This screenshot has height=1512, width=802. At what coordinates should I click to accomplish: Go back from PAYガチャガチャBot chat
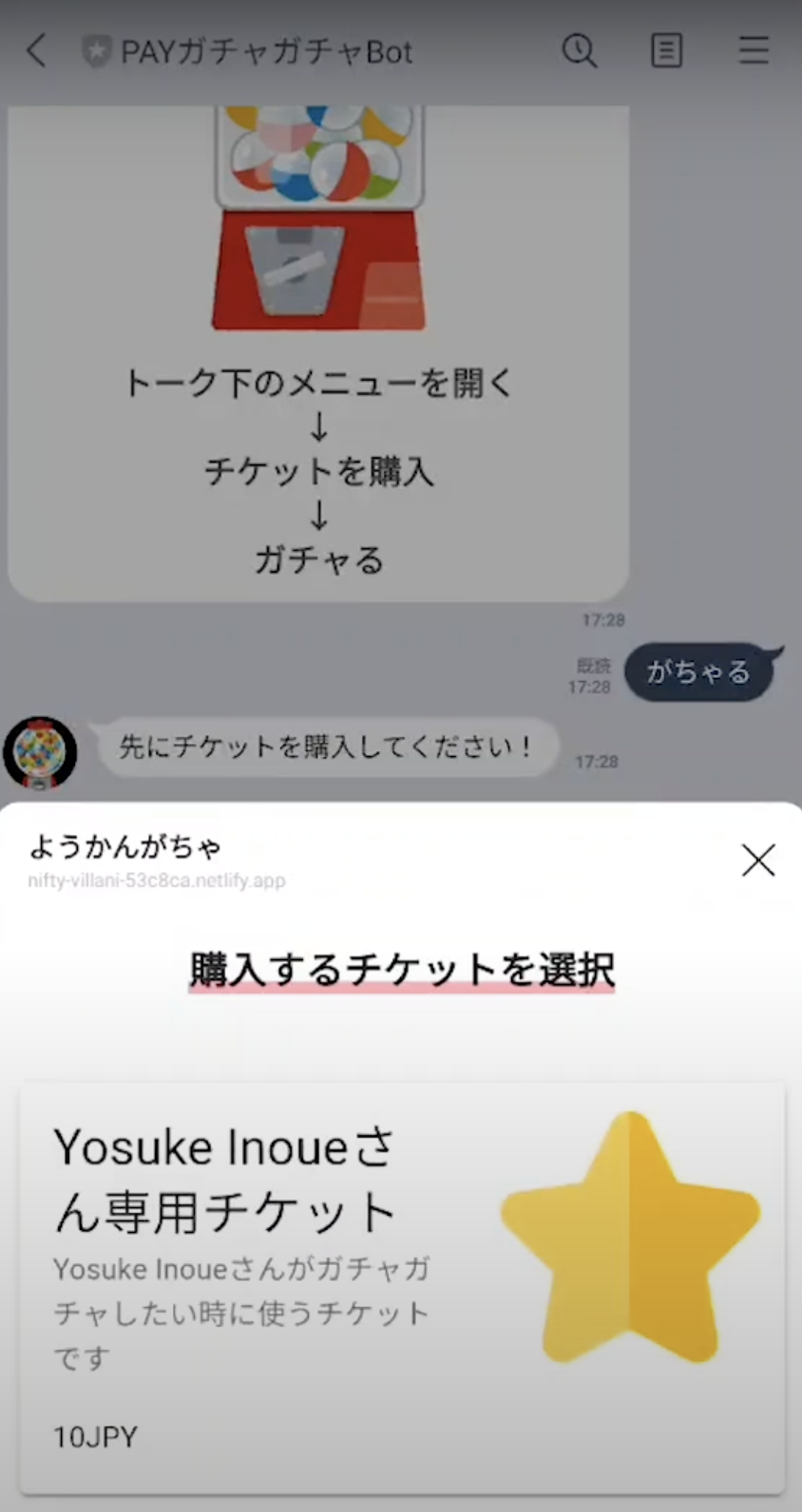click(x=36, y=50)
